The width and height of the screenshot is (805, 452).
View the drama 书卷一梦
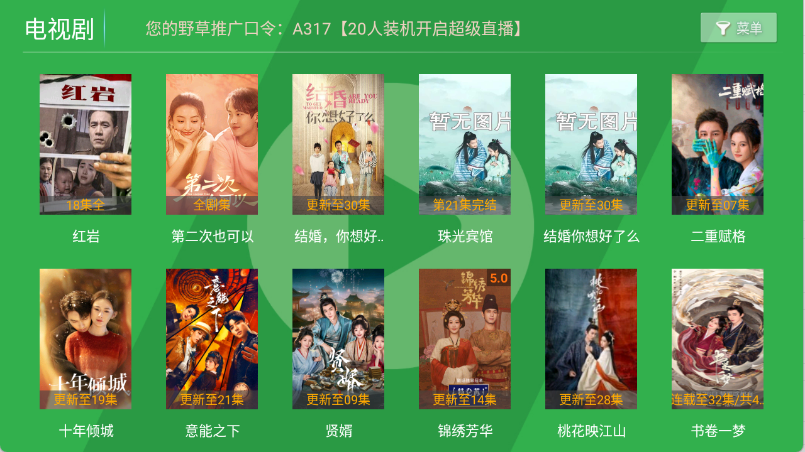coord(717,339)
